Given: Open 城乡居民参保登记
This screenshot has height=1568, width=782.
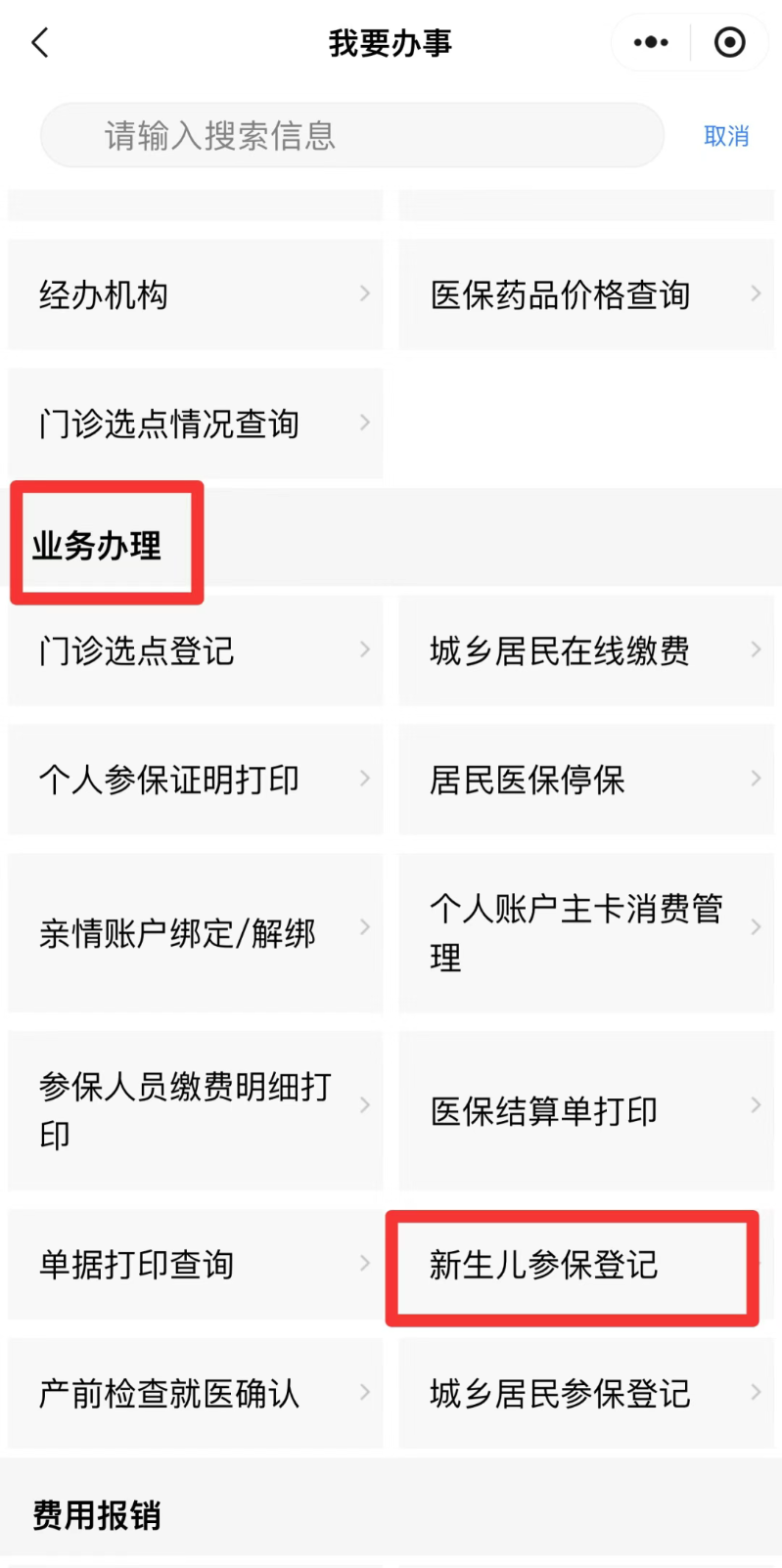Looking at the screenshot, I should coord(585,1393).
